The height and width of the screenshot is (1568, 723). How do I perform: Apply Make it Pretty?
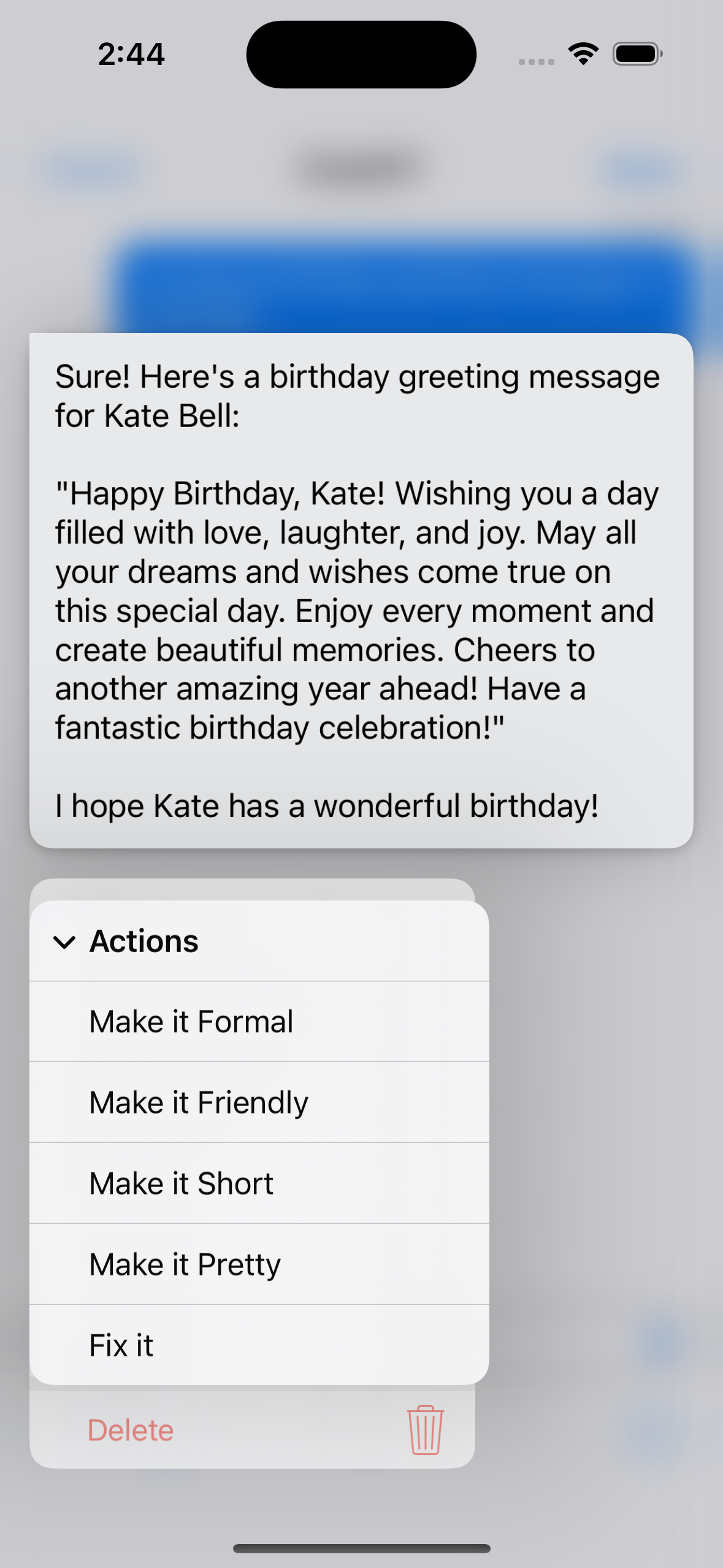click(259, 1264)
